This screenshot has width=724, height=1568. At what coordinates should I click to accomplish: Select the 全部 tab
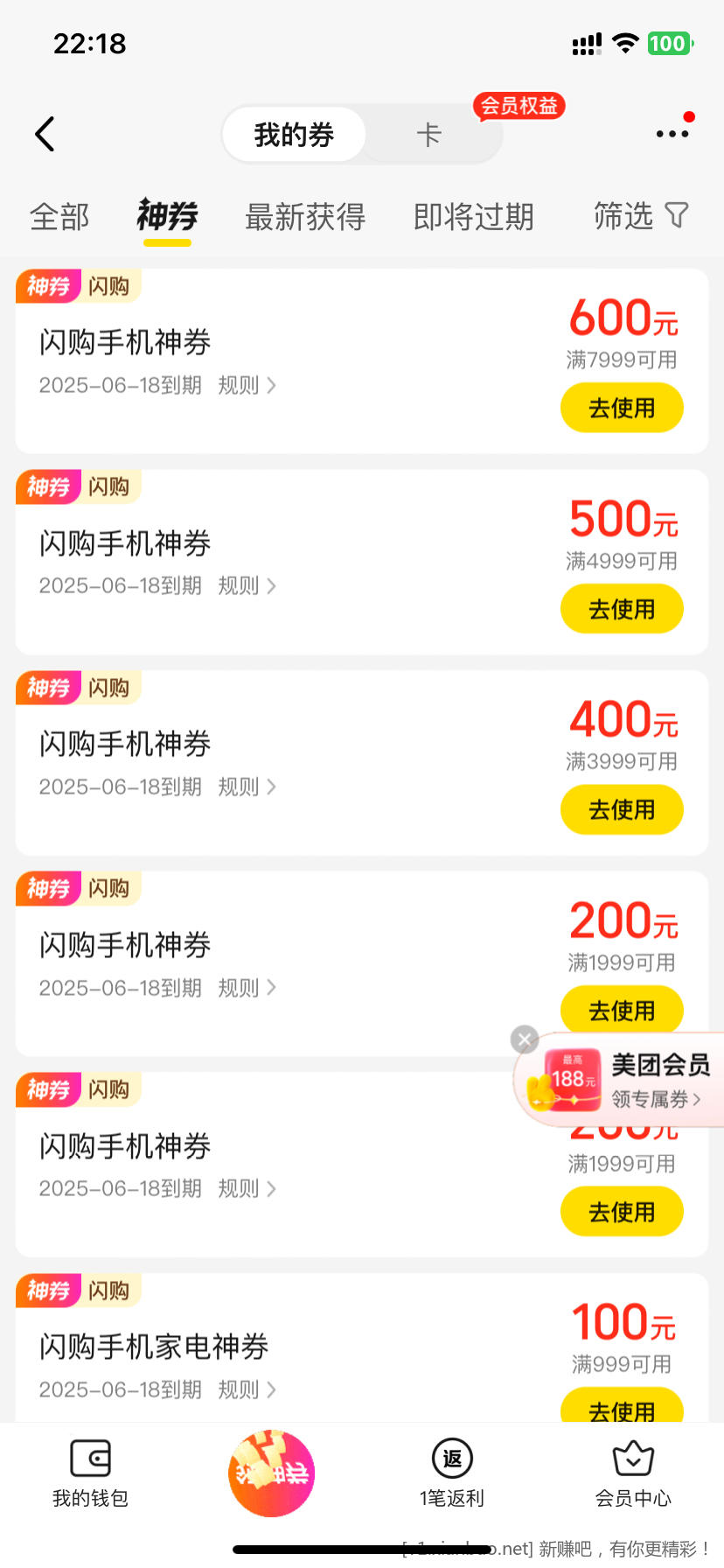point(59,217)
